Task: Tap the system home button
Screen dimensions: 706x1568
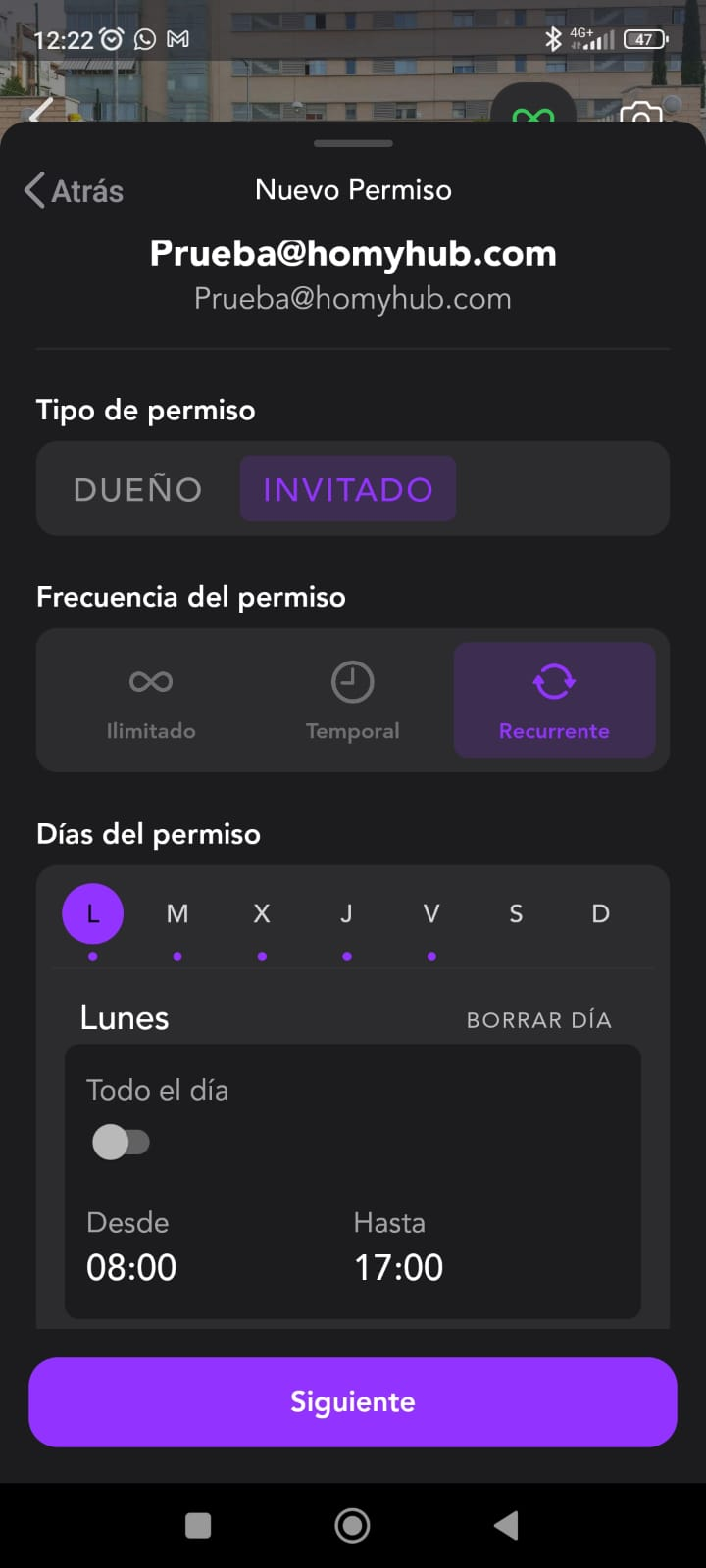Action: click(x=352, y=1525)
